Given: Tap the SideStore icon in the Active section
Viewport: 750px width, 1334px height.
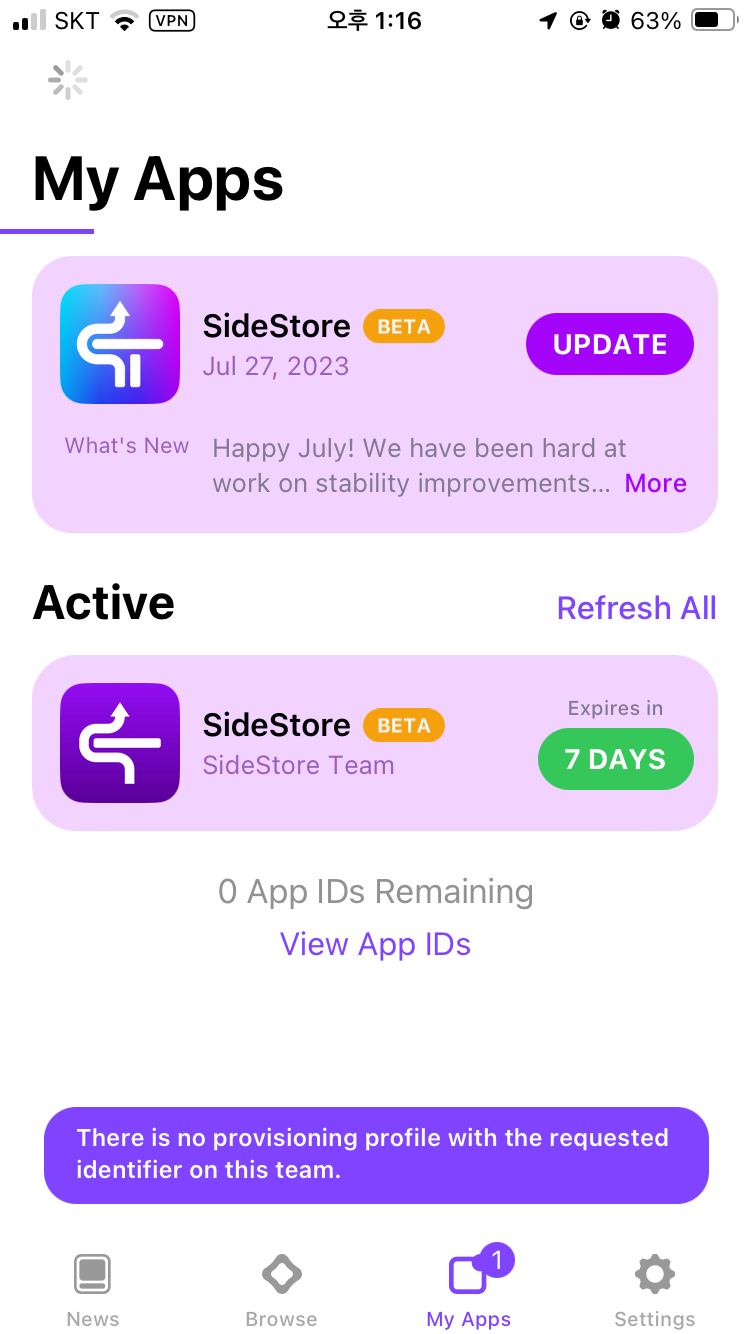Looking at the screenshot, I should (x=120, y=743).
